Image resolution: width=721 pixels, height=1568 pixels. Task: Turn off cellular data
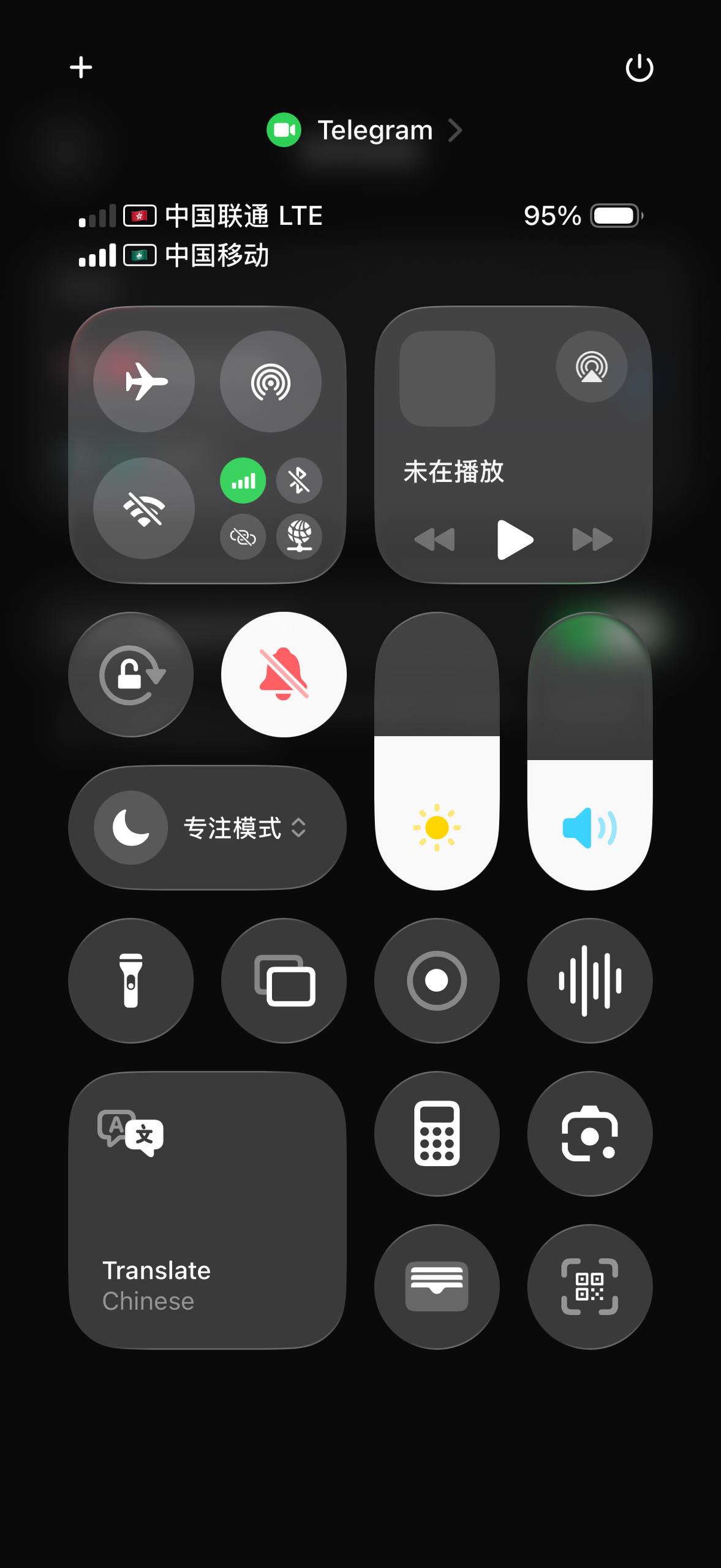(243, 481)
